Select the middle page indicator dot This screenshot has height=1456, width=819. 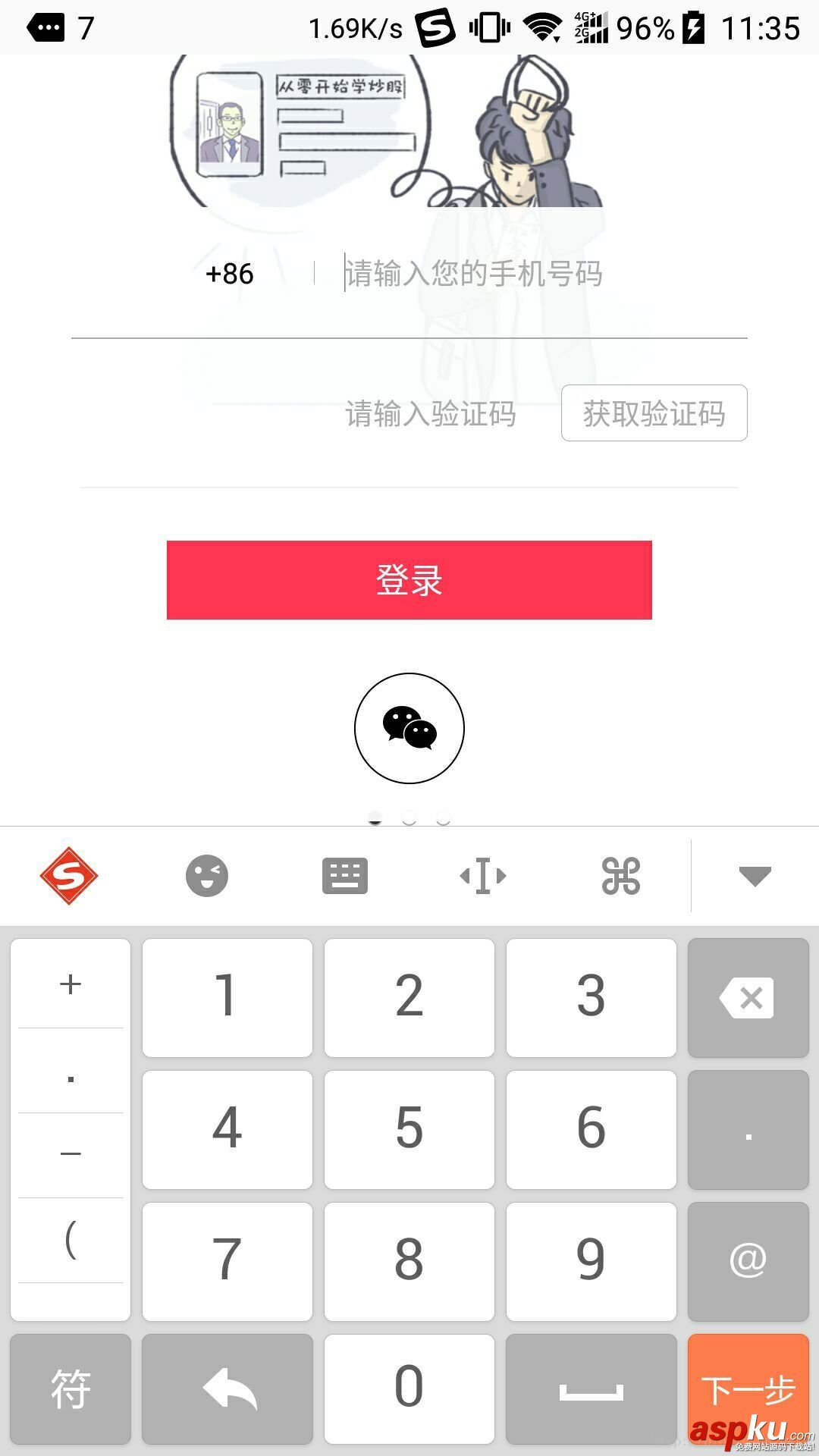point(409,820)
